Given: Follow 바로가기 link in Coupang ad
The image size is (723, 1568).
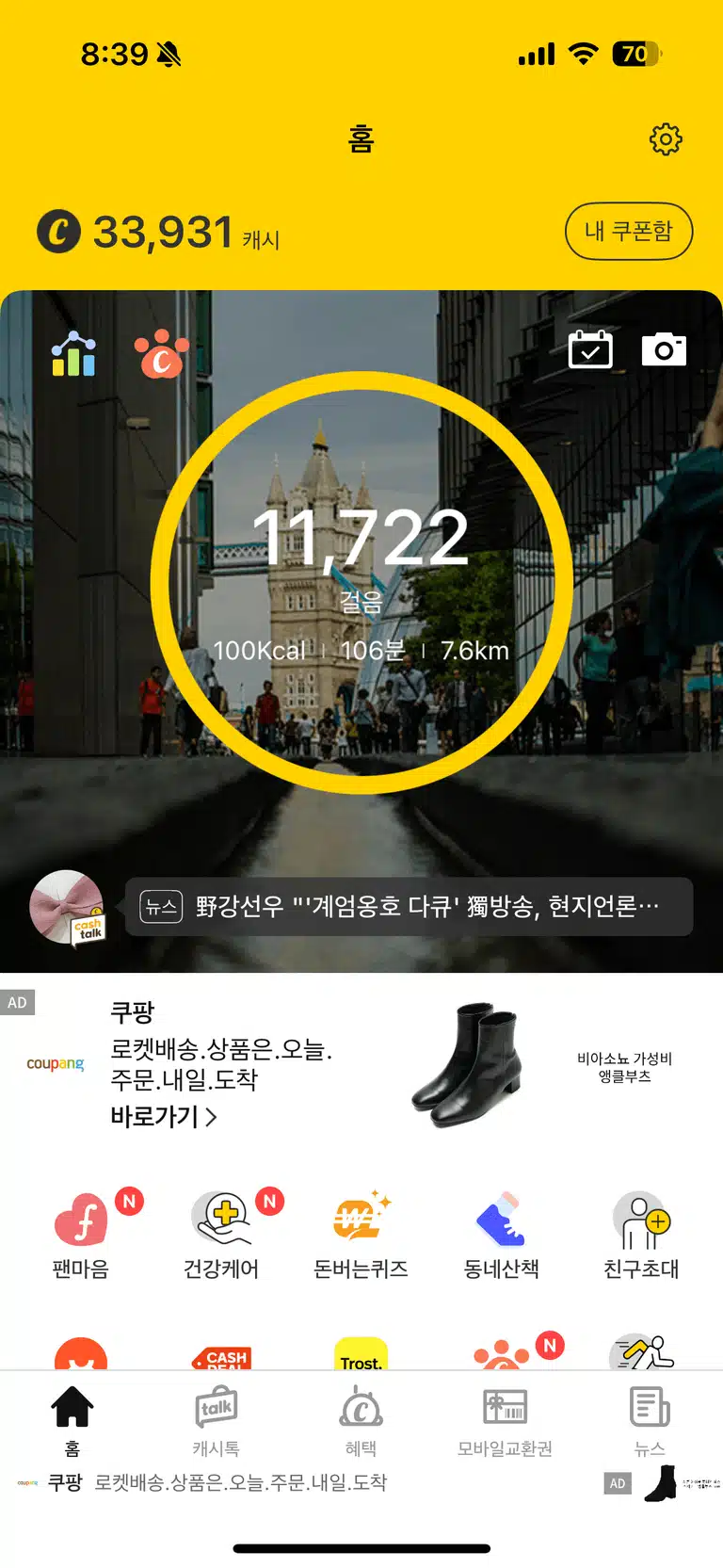Looking at the screenshot, I should pos(164,1117).
